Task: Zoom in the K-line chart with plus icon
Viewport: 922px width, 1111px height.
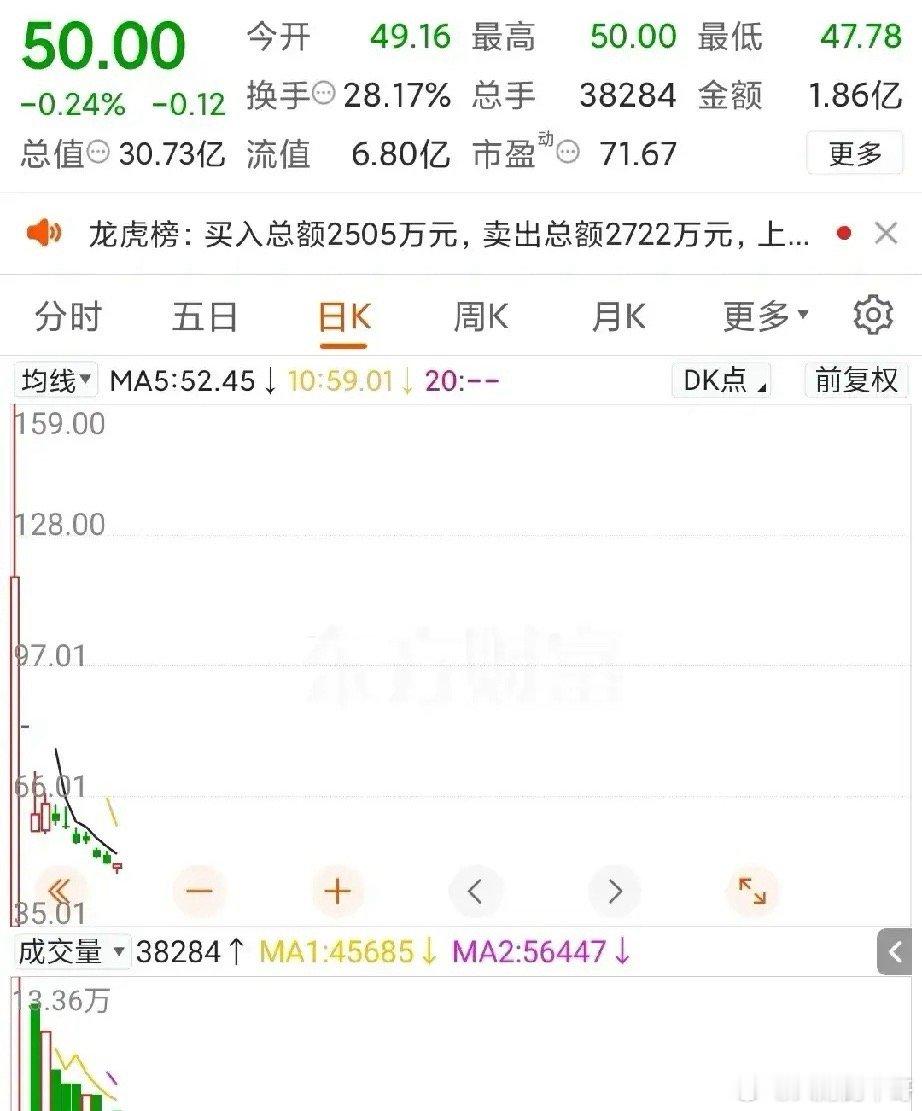Action: (x=338, y=889)
